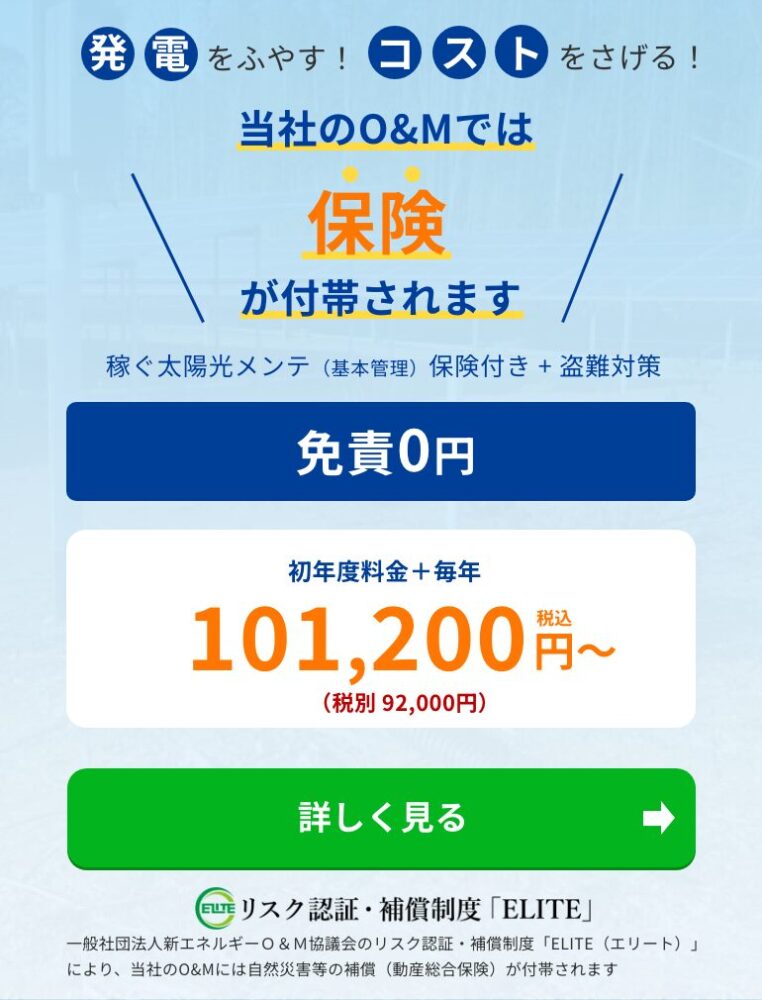Tap the green 詳しく見る button

coord(381,818)
